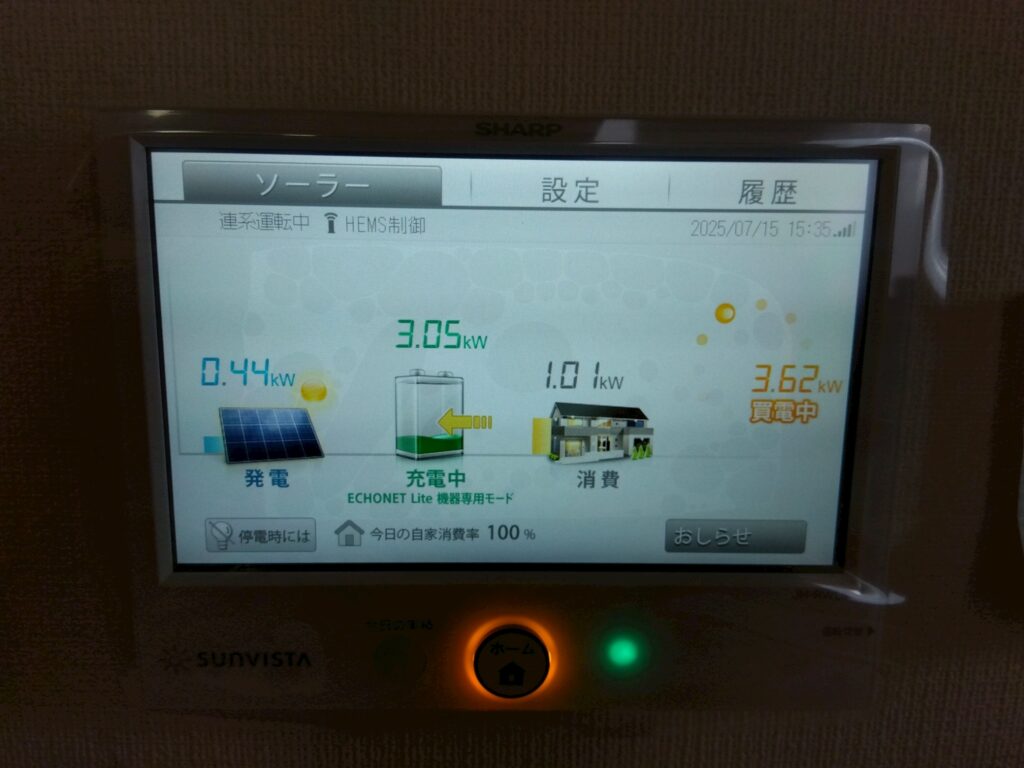Image resolution: width=1024 pixels, height=768 pixels.
Task: Open the おしらせ notices
Action: pyautogui.click(x=735, y=536)
